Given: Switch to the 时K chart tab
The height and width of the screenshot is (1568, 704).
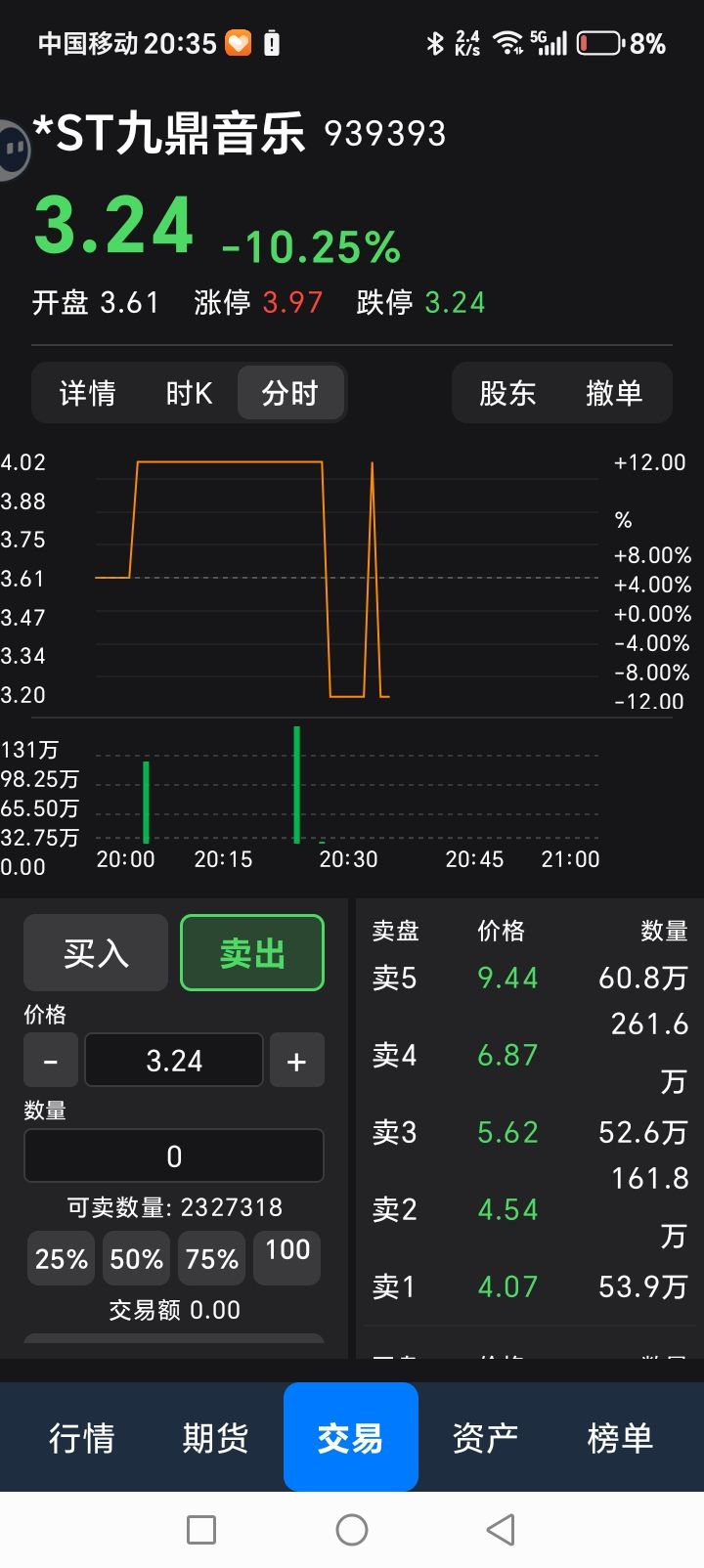Looking at the screenshot, I should click(x=189, y=393).
